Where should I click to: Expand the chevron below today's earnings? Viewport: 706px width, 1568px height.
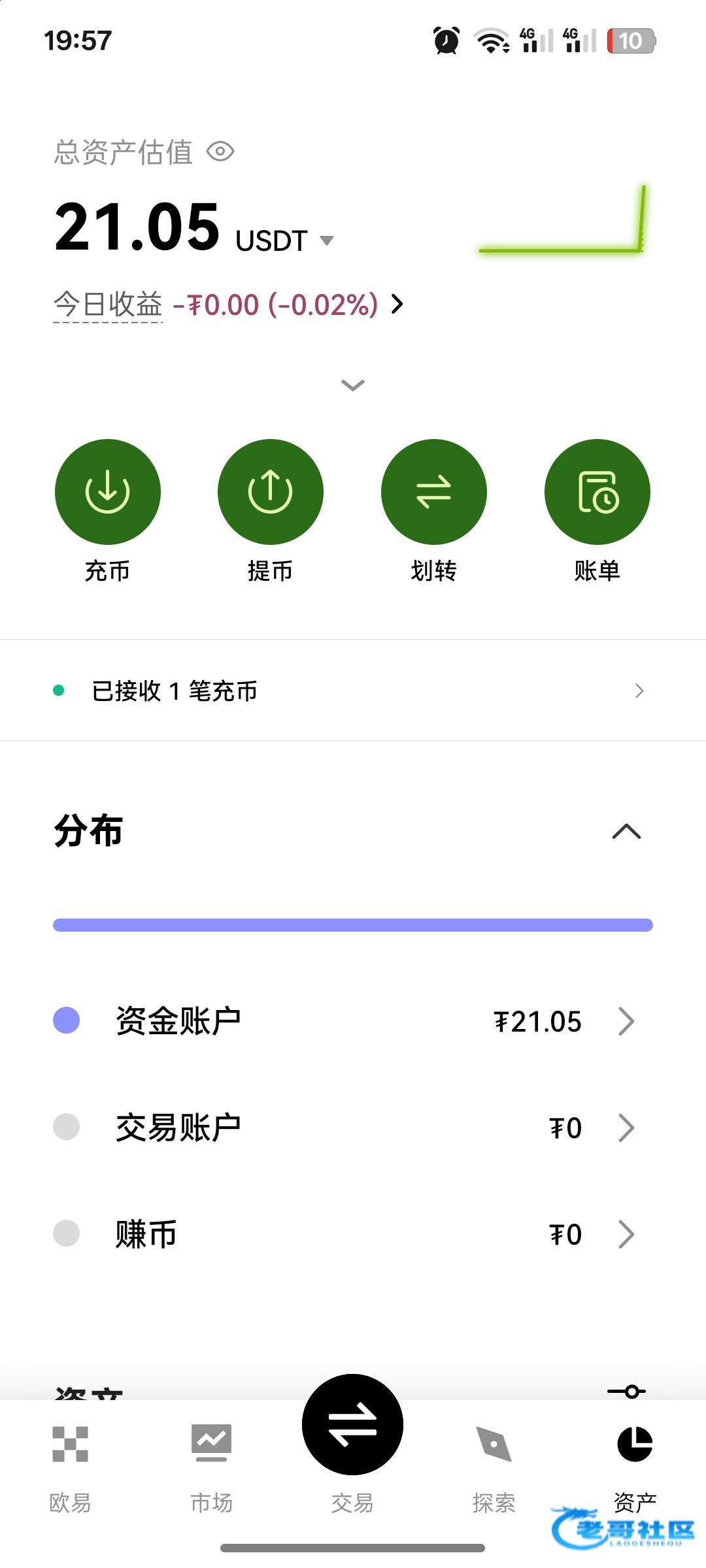click(x=353, y=385)
